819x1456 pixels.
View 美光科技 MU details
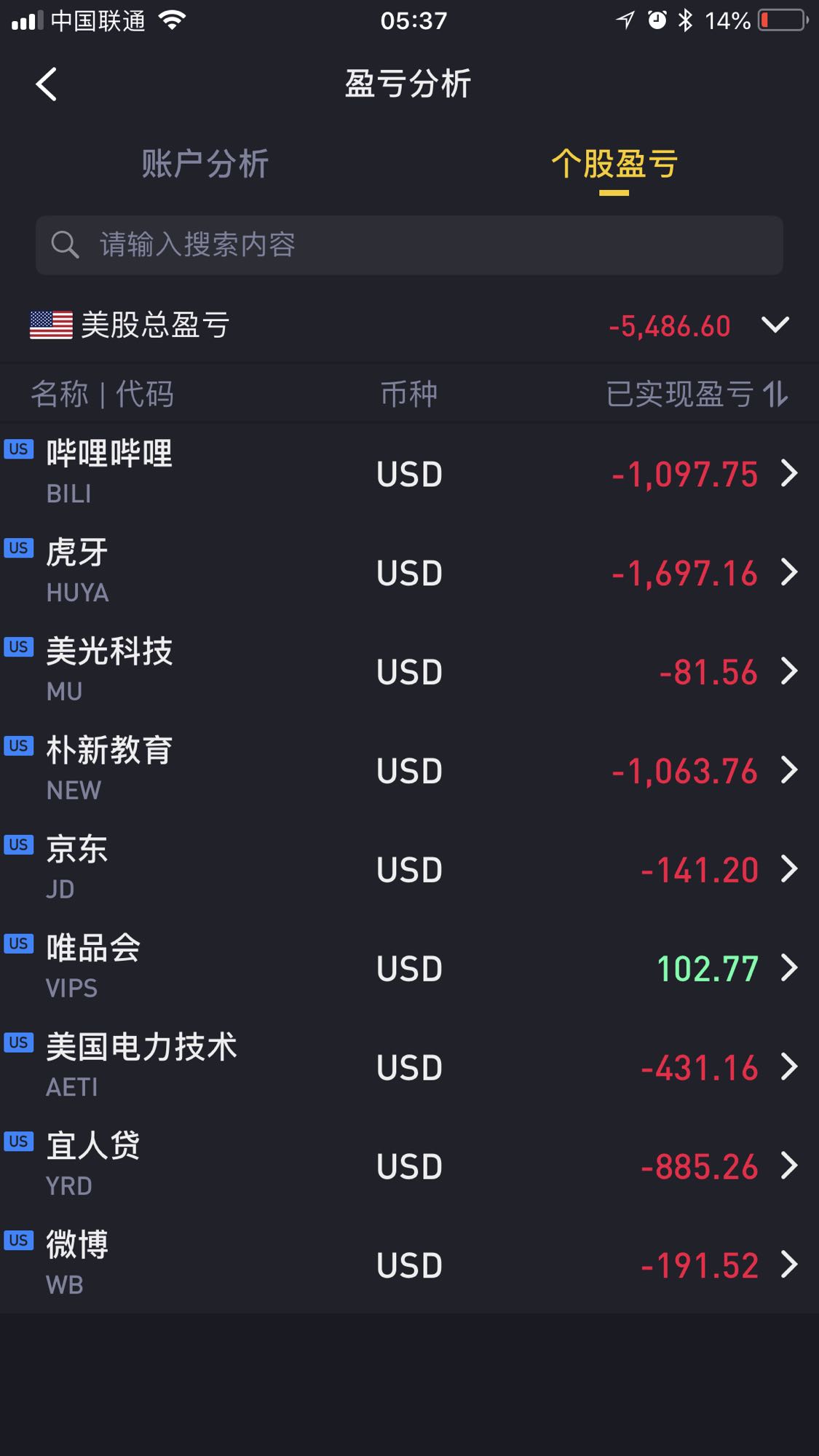point(409,671)
